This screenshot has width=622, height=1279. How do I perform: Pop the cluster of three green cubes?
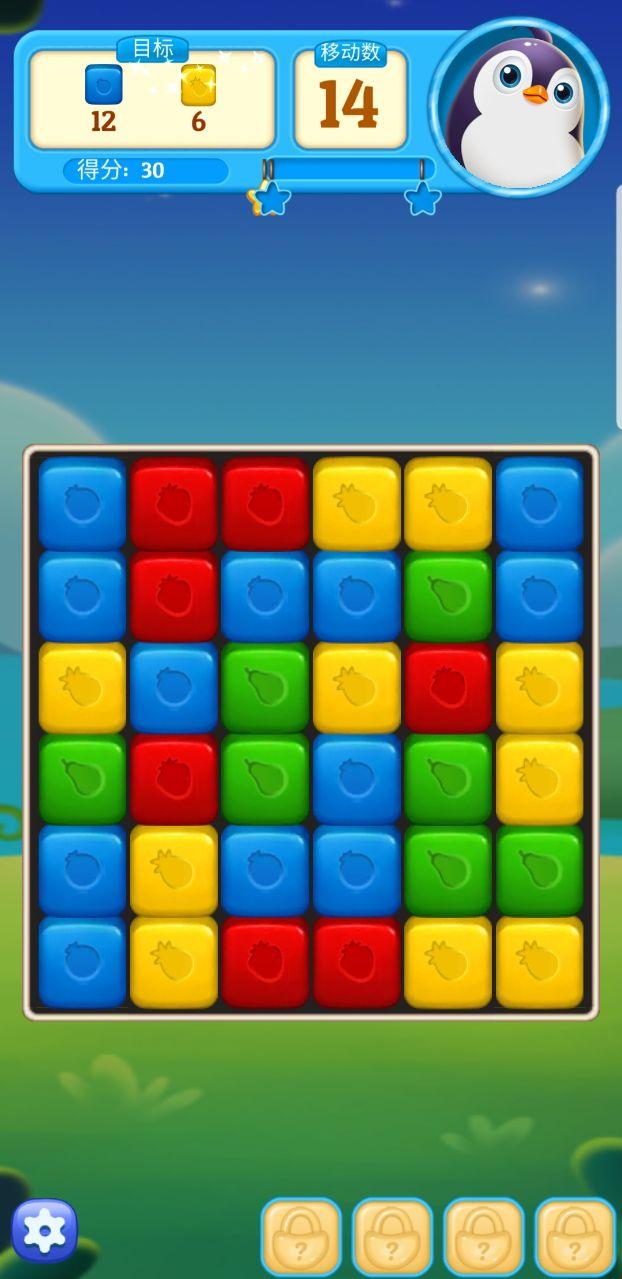[448, 870]
